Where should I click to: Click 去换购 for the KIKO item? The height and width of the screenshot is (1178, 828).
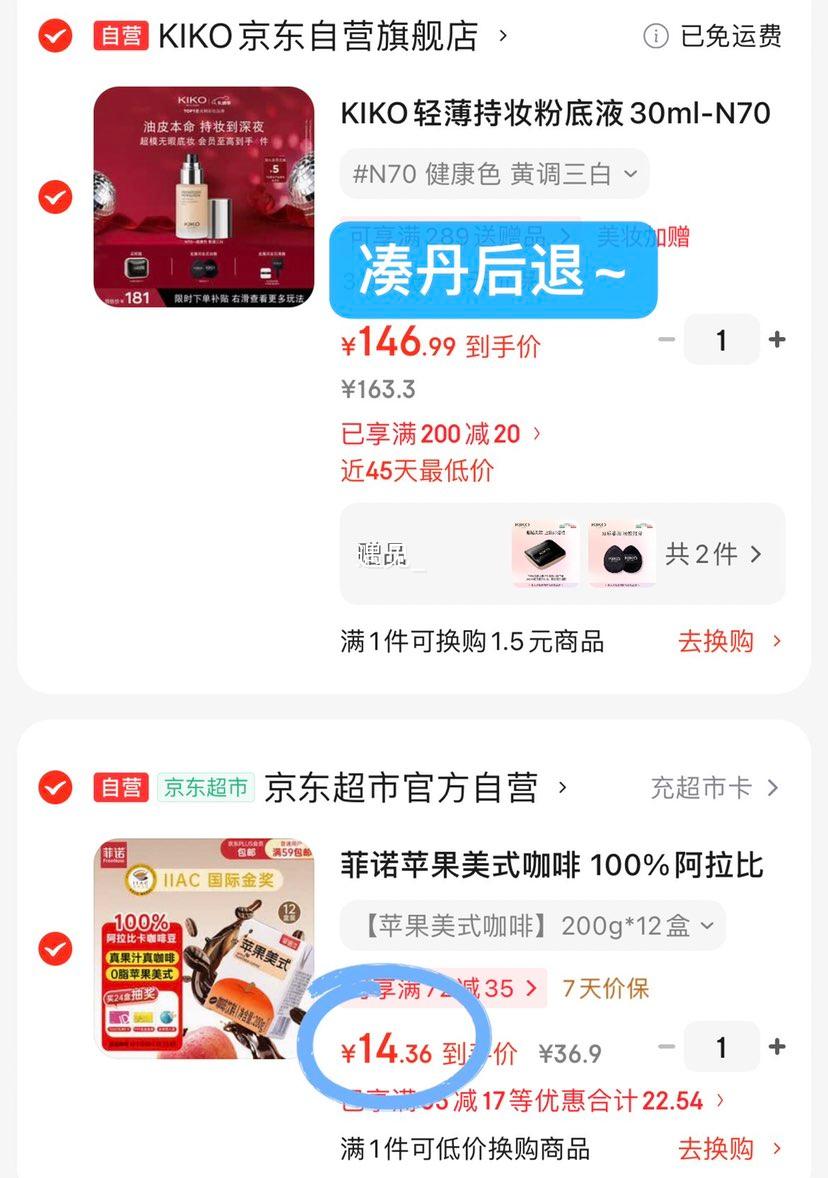(716, 642)
